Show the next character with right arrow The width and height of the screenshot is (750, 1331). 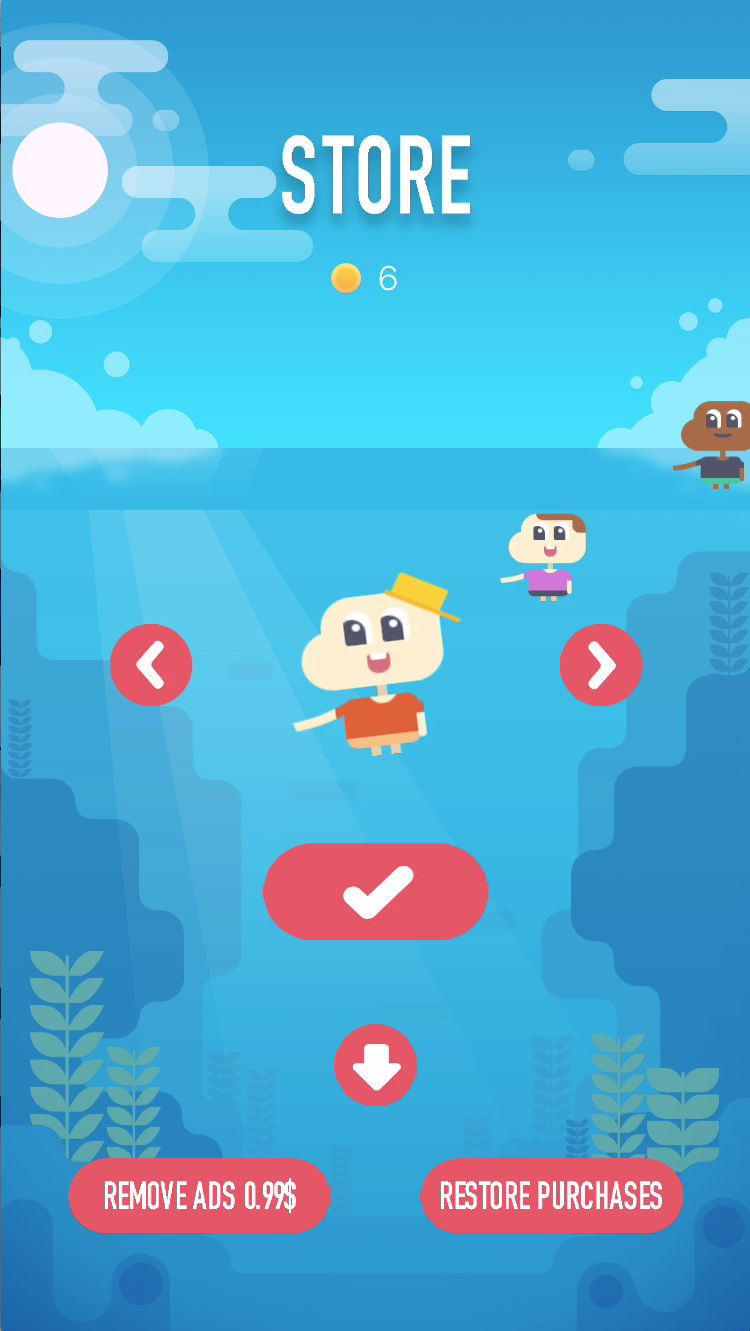pyautogui.click(x=600, y=665)
